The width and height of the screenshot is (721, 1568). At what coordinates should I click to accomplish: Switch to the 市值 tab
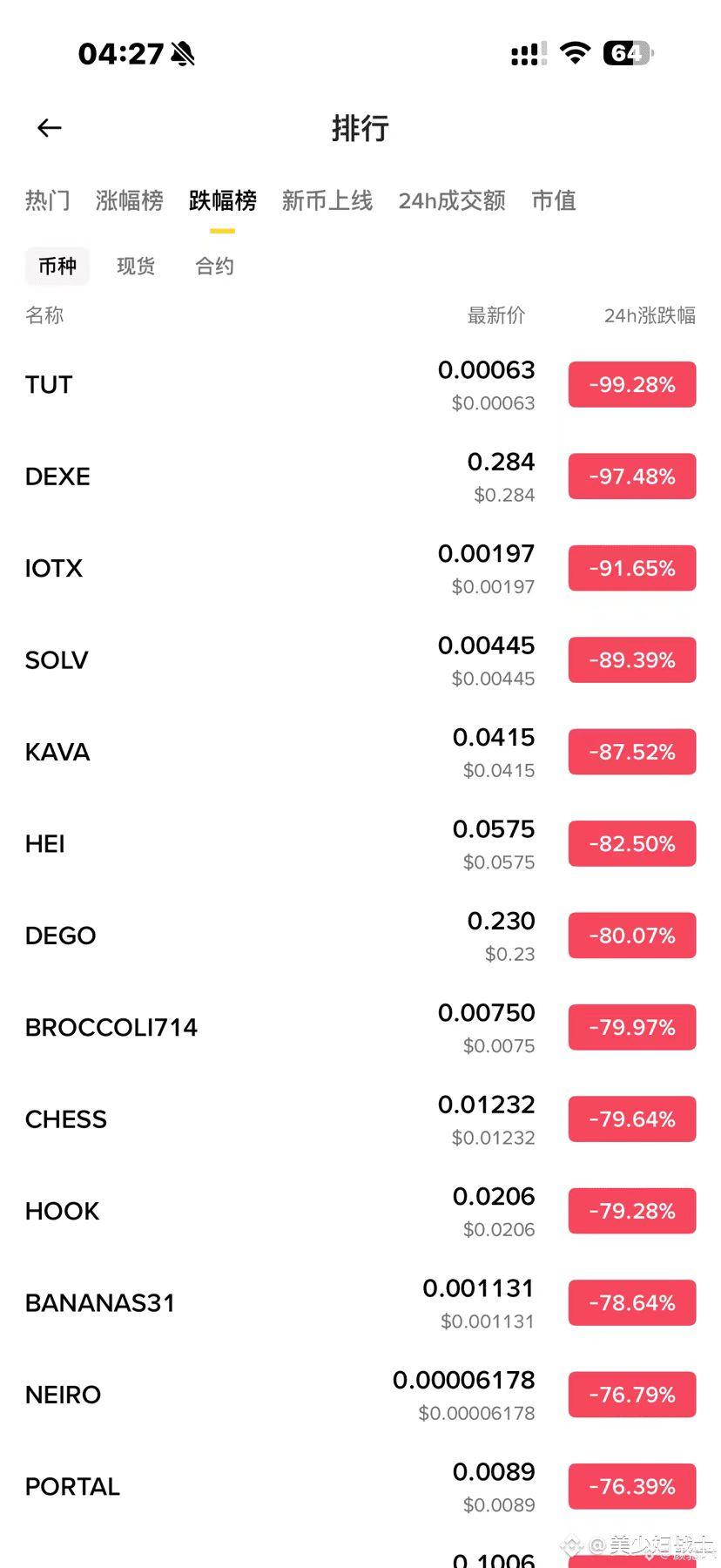tap(554, 201)
